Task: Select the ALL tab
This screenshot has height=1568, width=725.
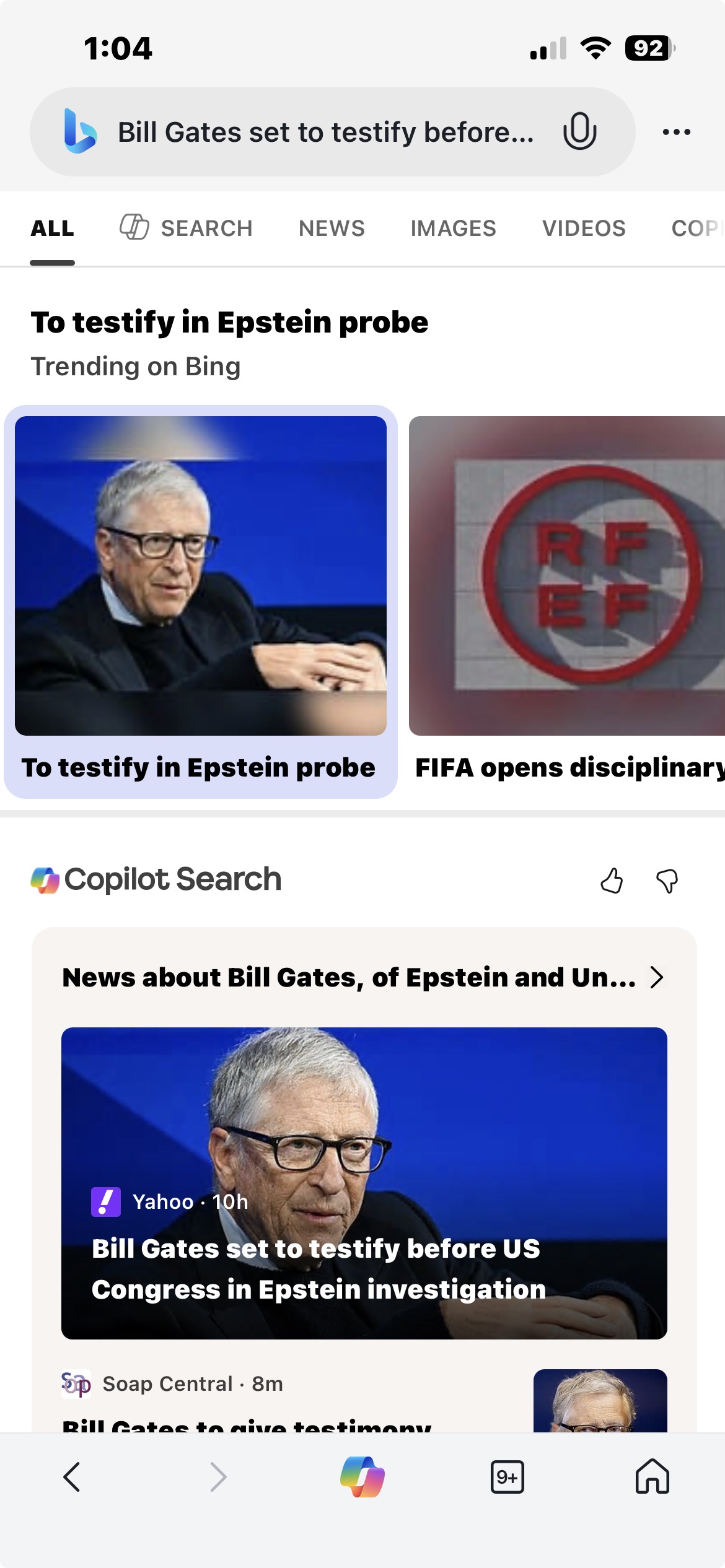Action: coord(53,228)
